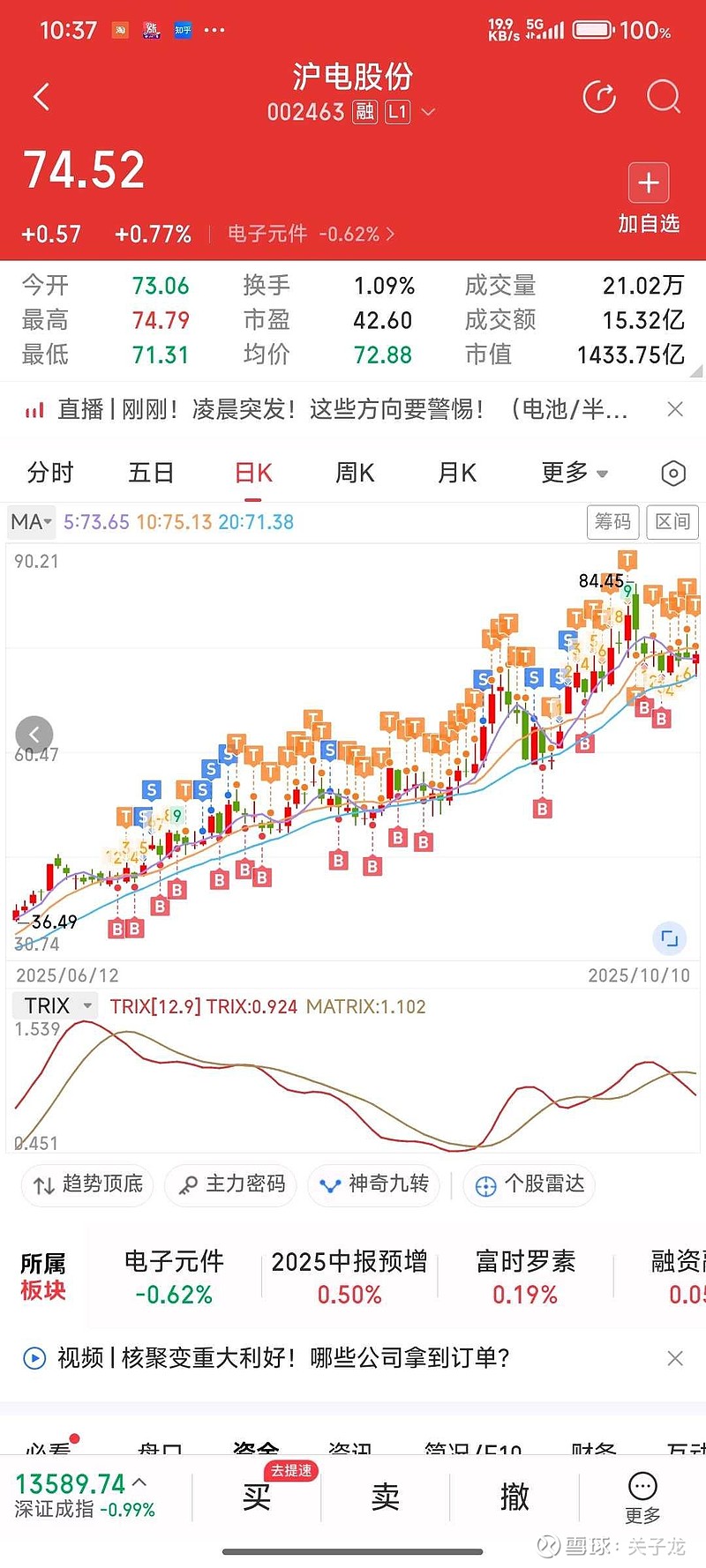The image size is (706, 1568).
Task: Open chart settings hexagon icon
Action: coord(672,474)
